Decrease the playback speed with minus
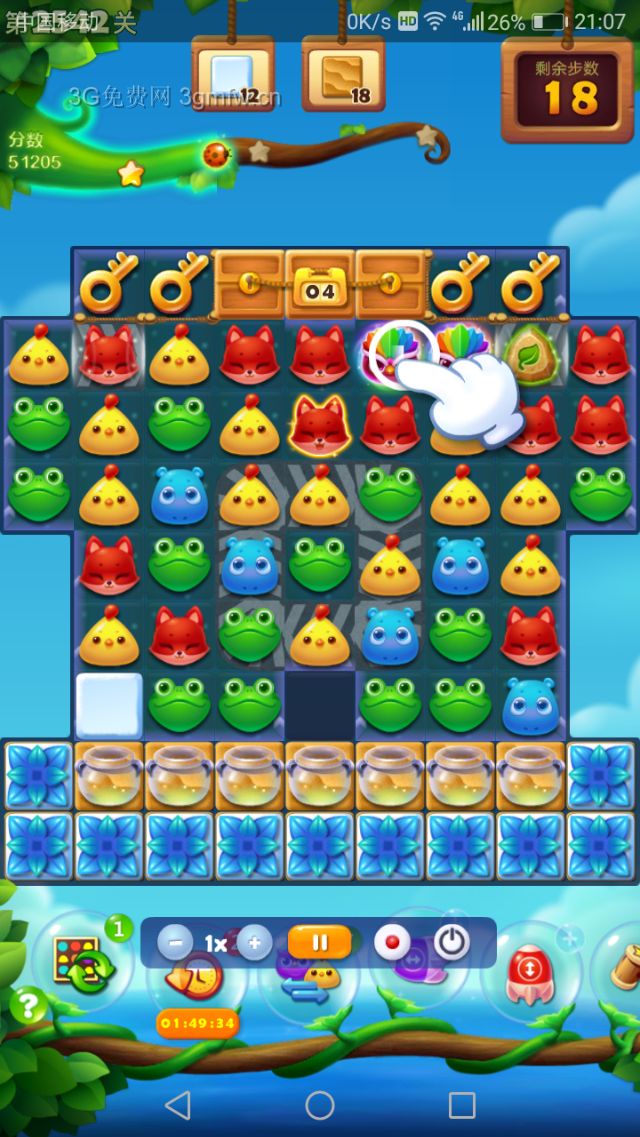Screen dimensions: 640x1137 click(x=175, y=942)
